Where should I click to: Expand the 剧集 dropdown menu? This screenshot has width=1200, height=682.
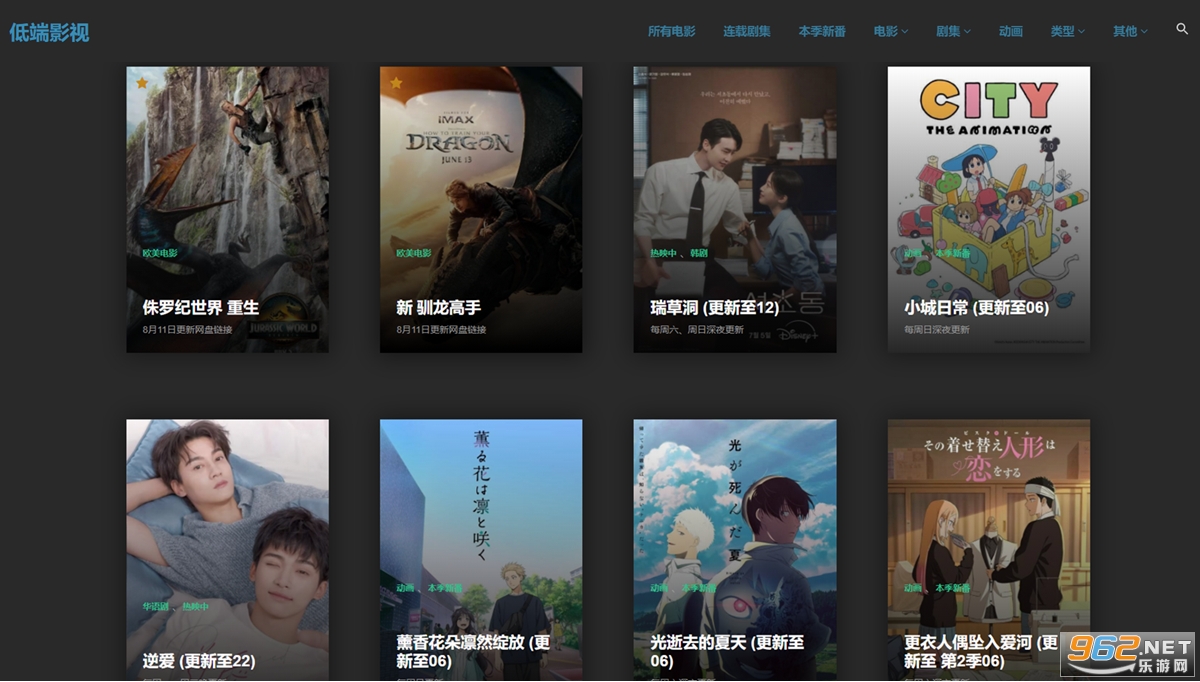coord(953,32)
